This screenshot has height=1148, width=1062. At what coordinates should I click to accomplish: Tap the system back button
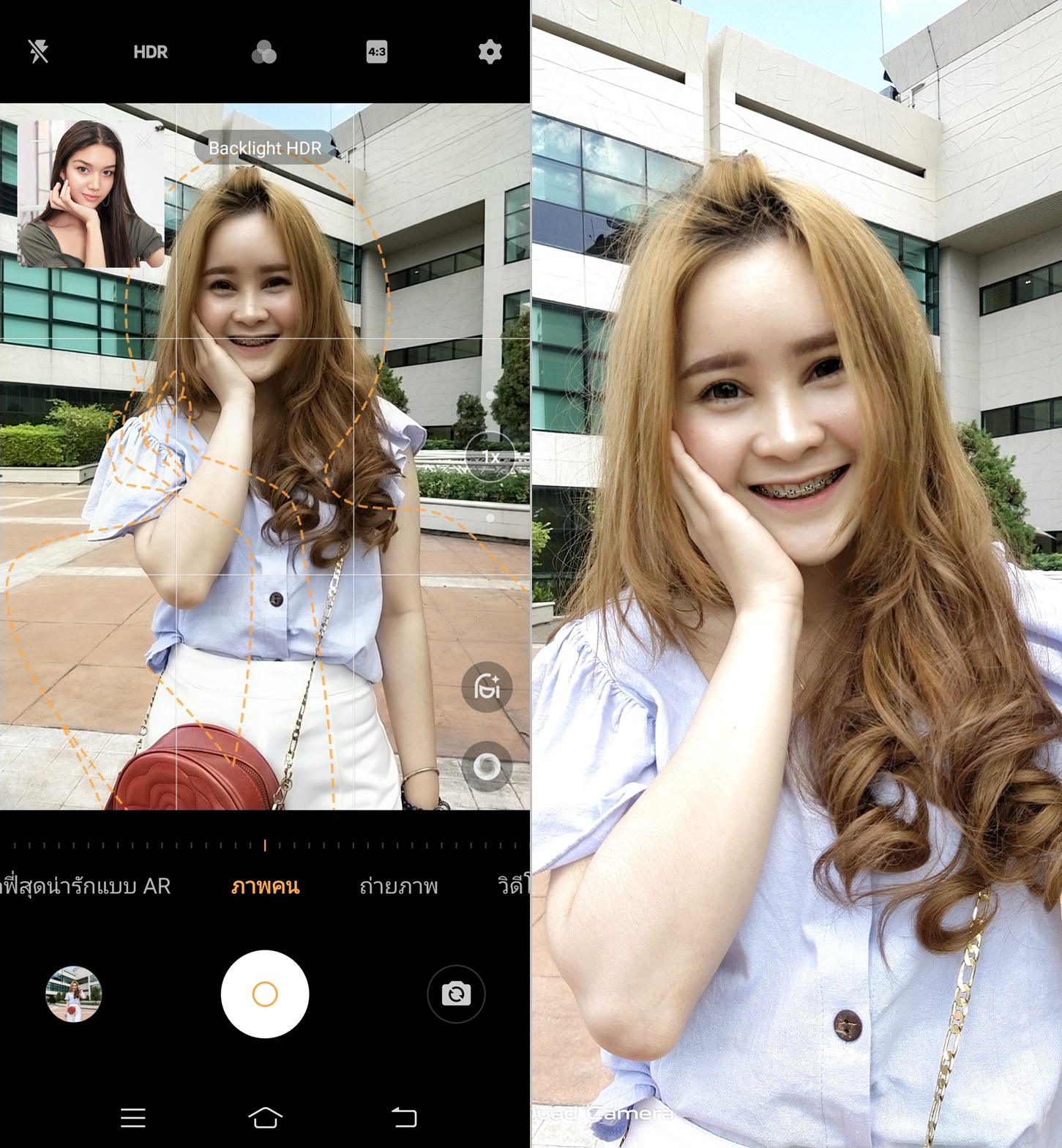[404, 1117]
